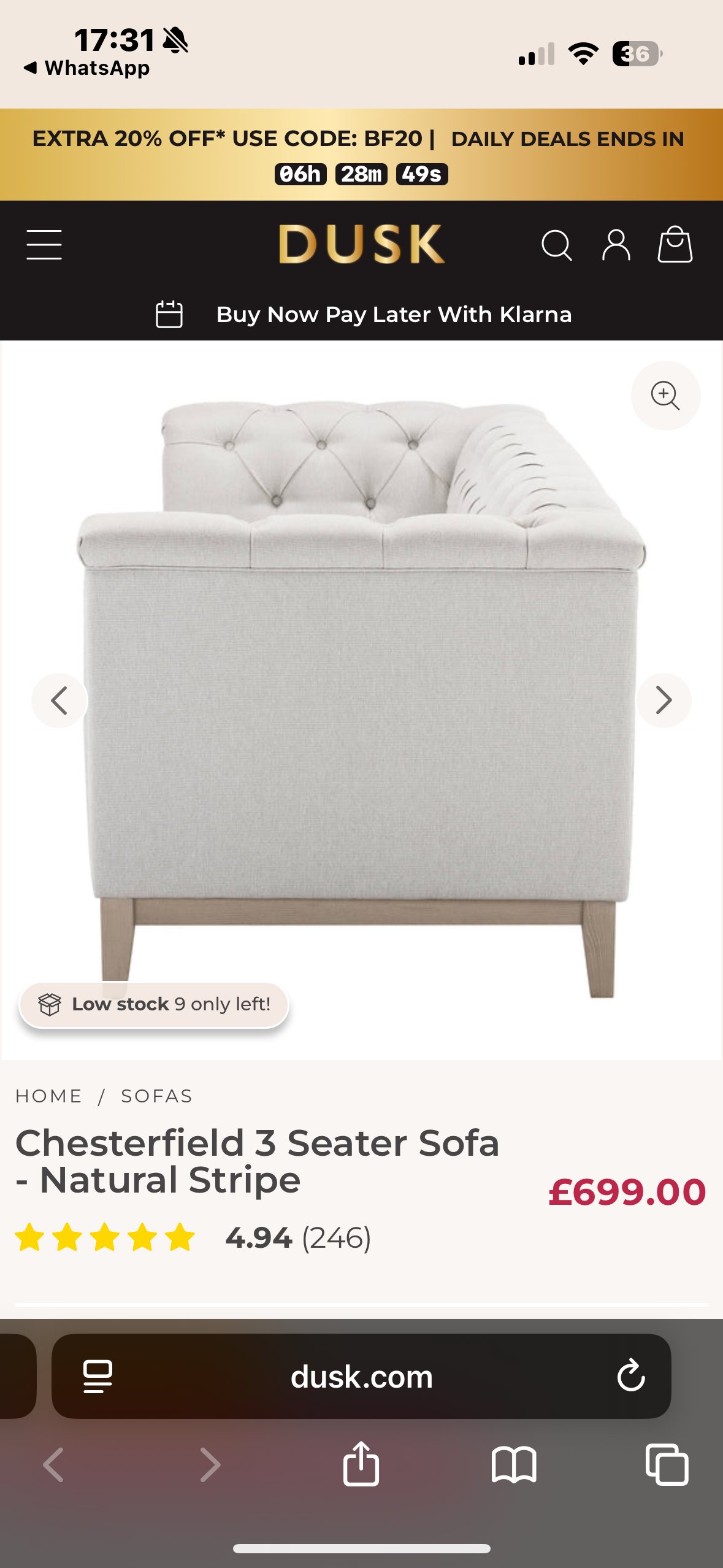Open the hamburger menu

pos(44,245)
